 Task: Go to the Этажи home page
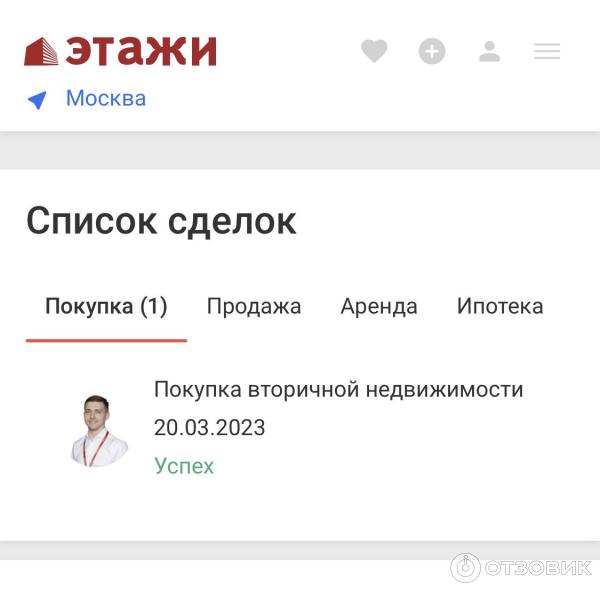(x=120, y=50)
